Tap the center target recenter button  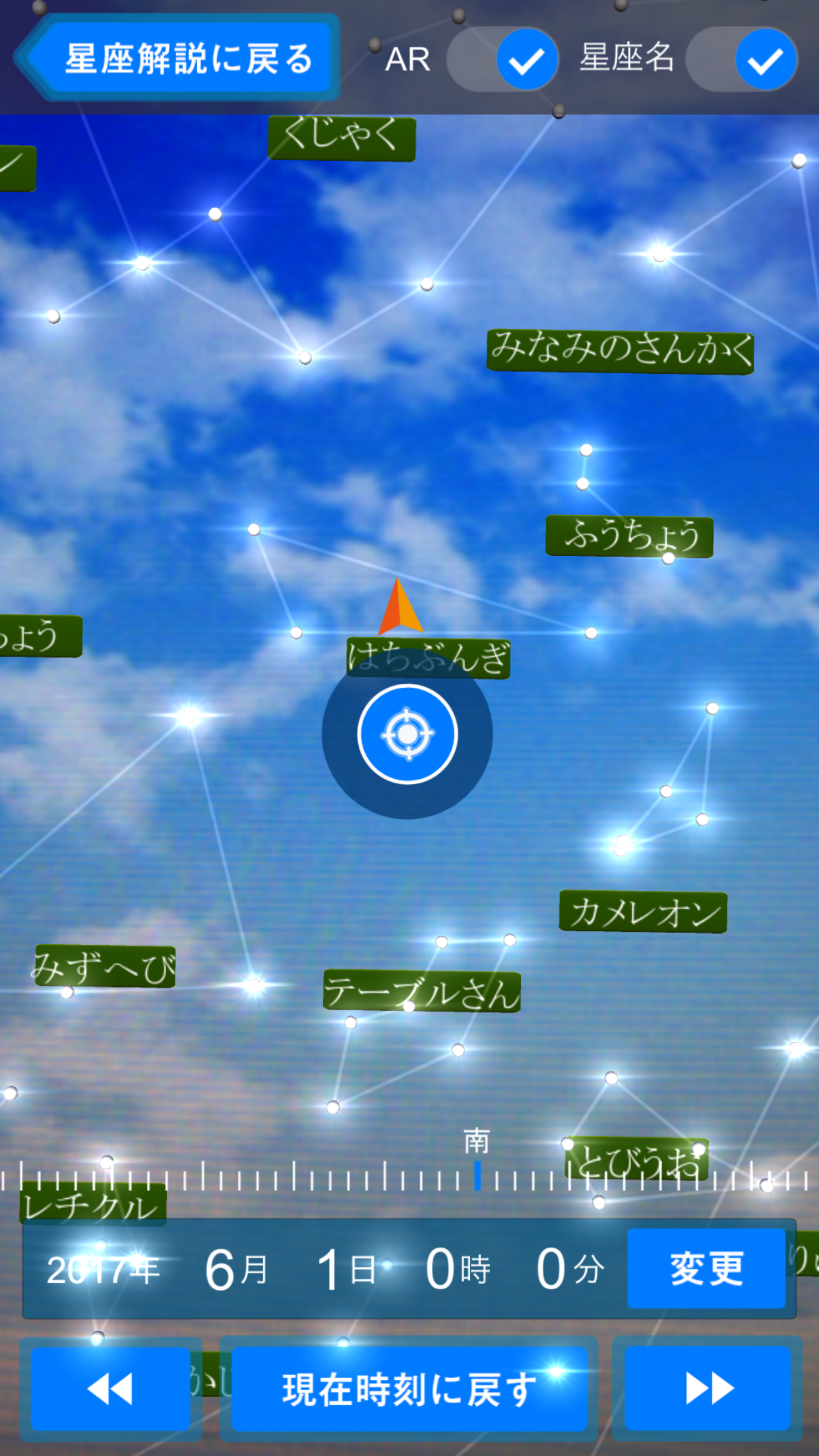[x=407, y=734]
